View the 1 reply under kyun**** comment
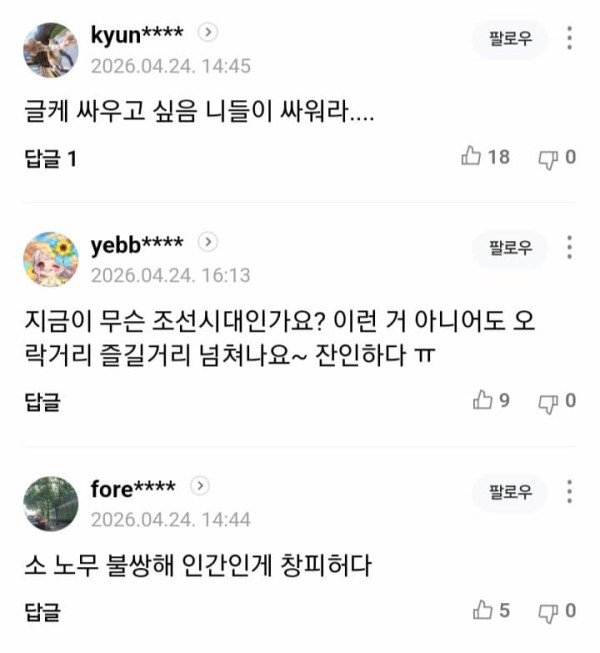This screenshot has height=653, width=600. point(50,158)
